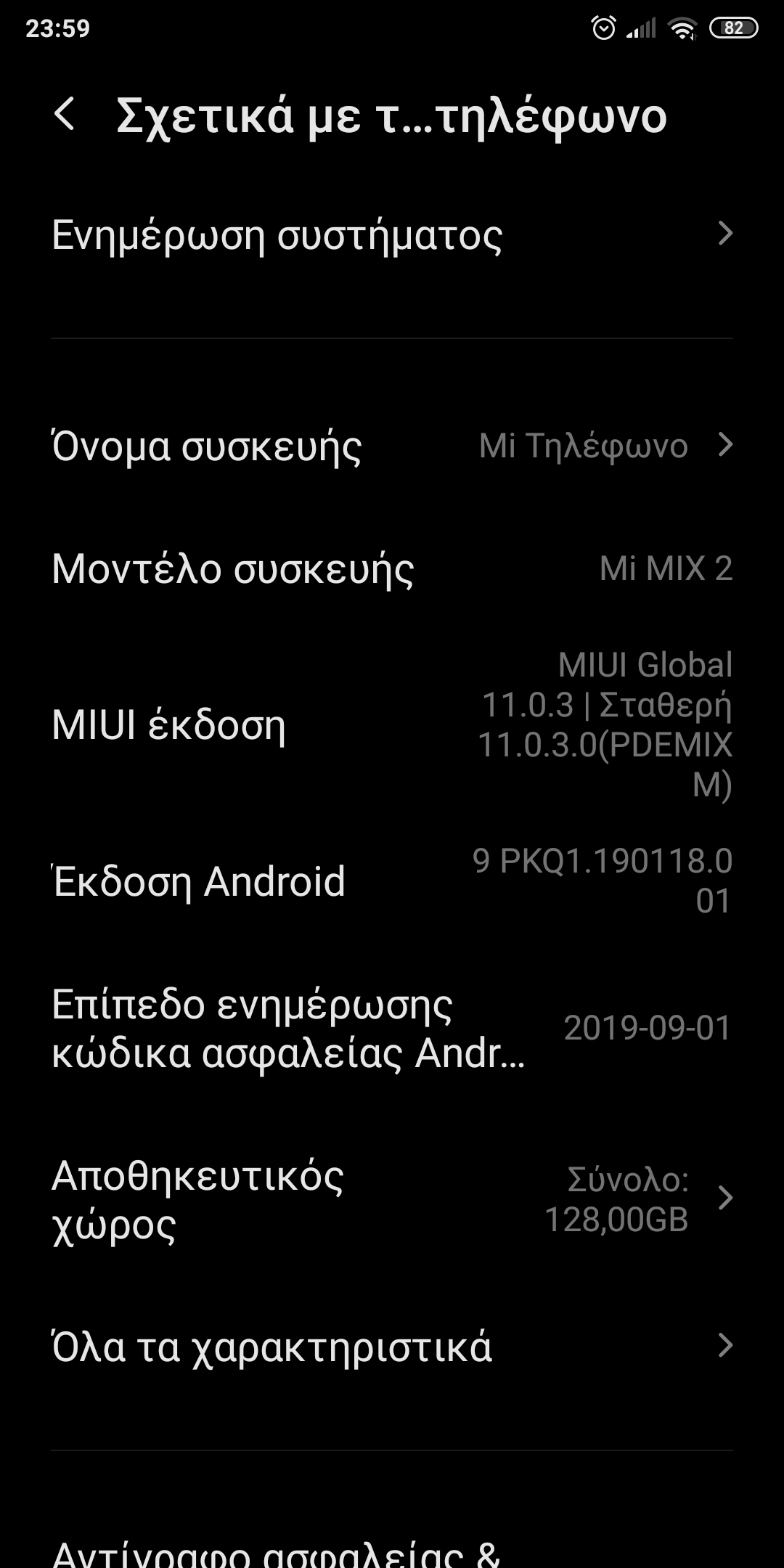Open Ενημέρωση συστήματος
The height and width of the screenshot is (1568, 784).
point(392,234)
